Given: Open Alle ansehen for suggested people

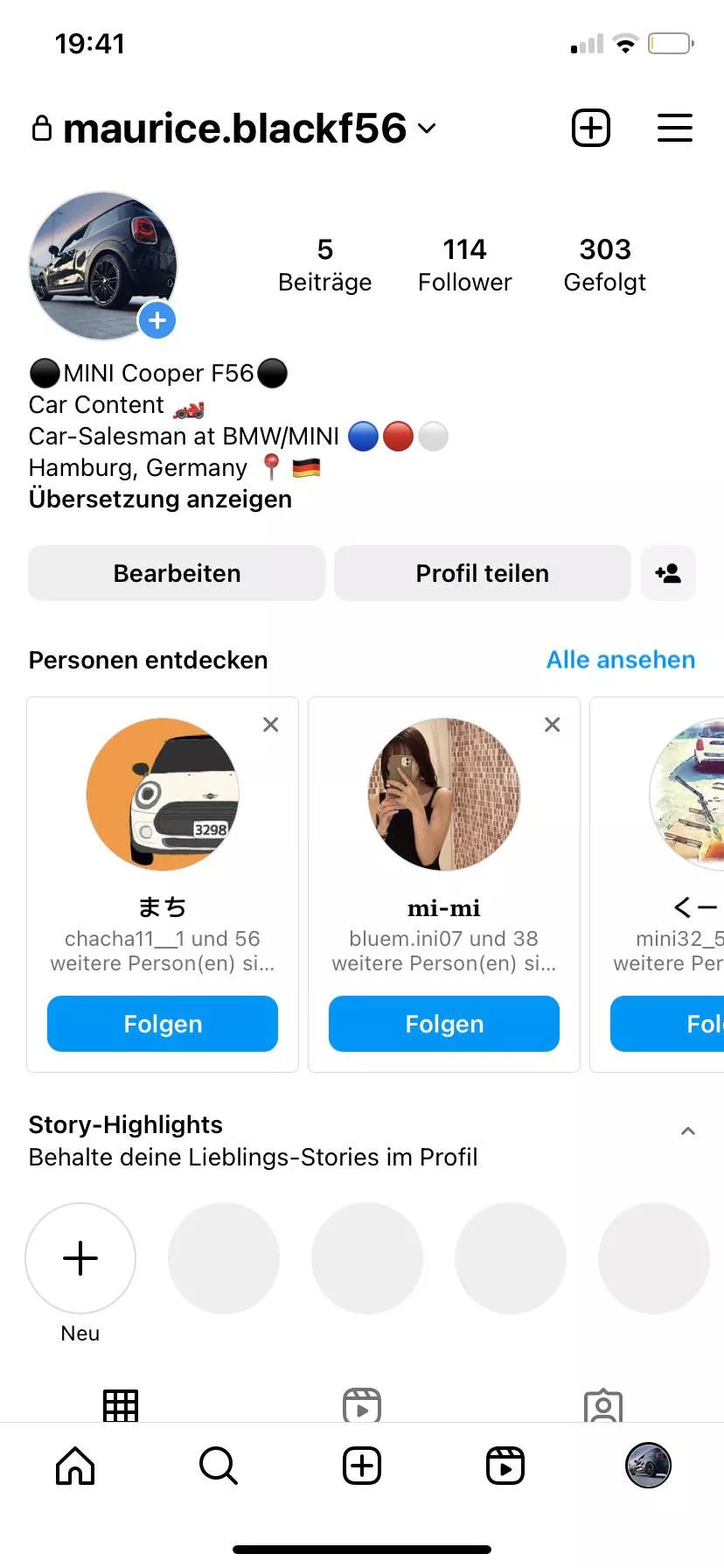Looking at the screenshot, I should pos(620,660).
